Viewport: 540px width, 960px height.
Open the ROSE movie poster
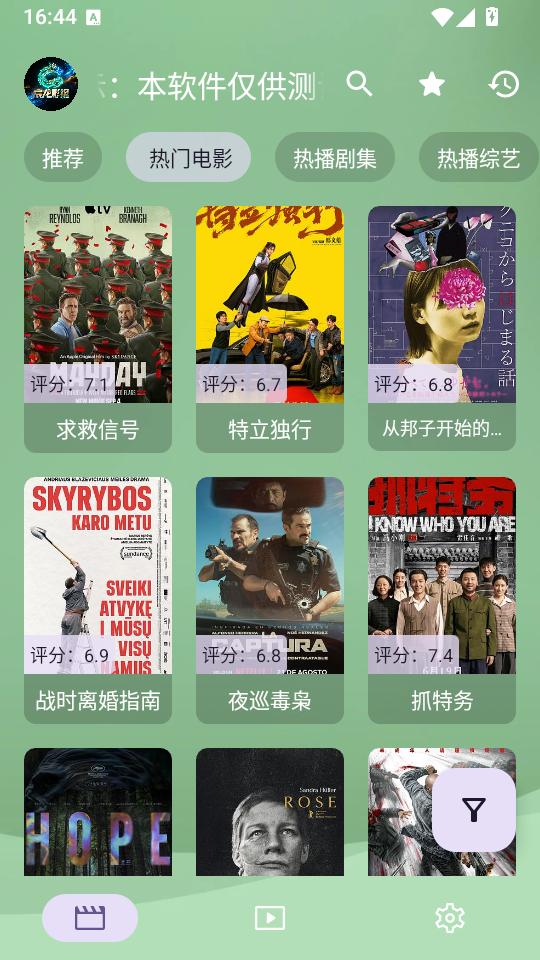click(270, 812)
